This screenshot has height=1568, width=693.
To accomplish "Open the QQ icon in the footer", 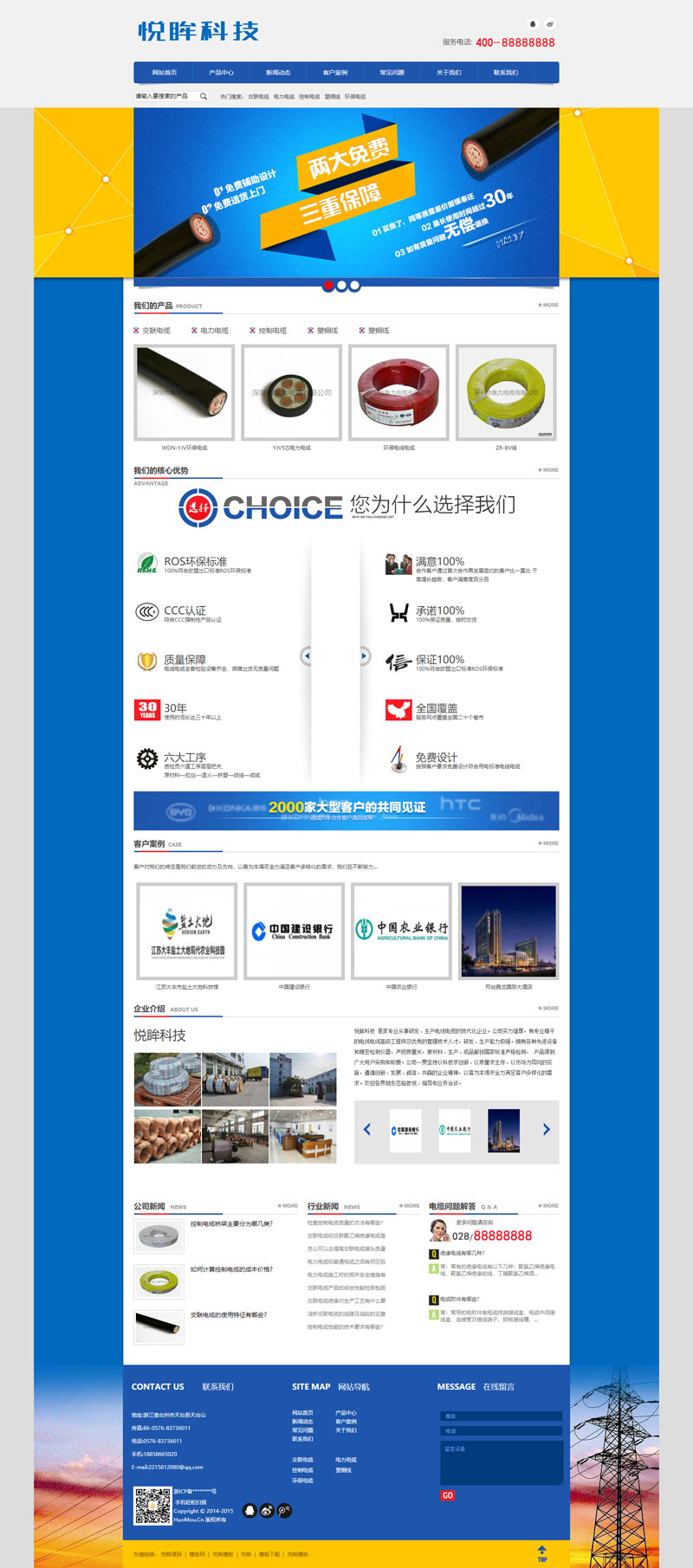I will click(x=249, y=1511).
